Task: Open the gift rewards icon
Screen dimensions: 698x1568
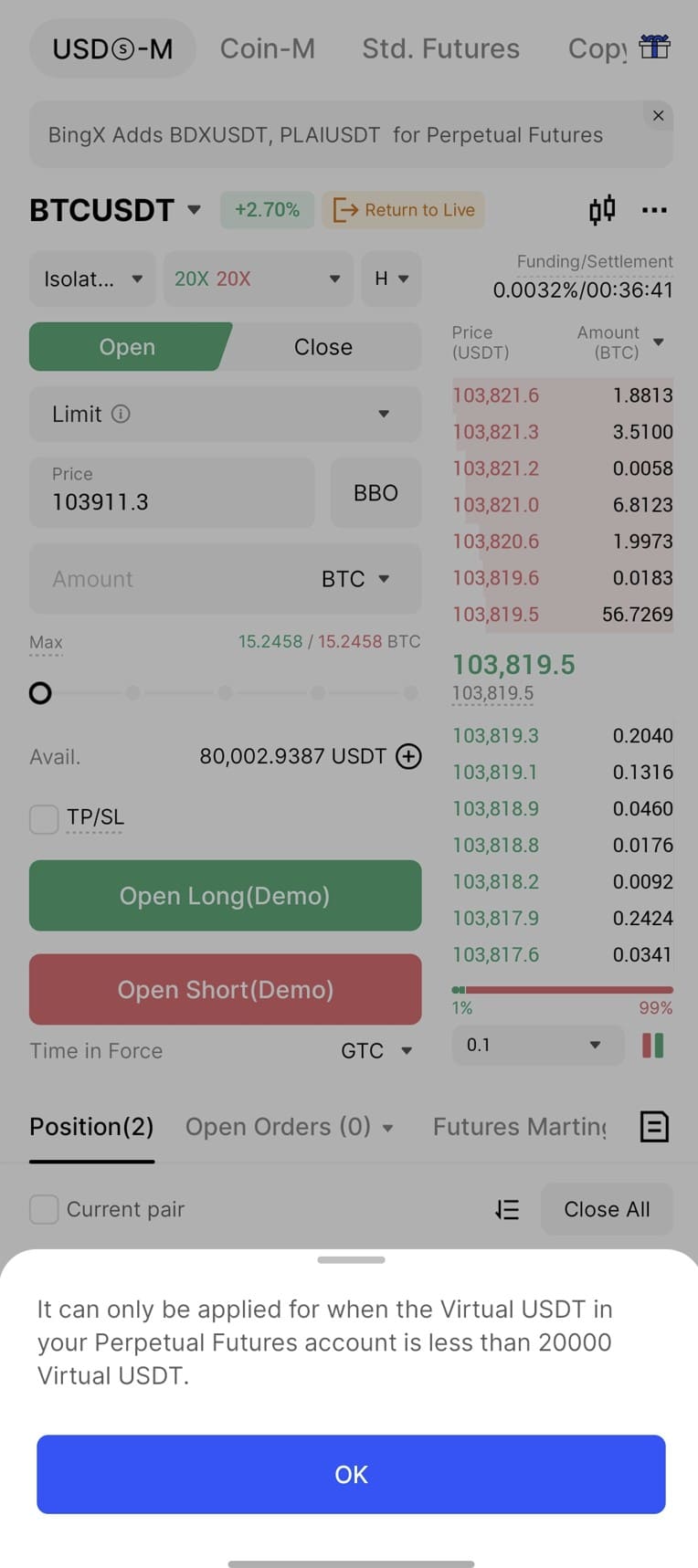Action: pyautogui.click(x=654, y=47)
